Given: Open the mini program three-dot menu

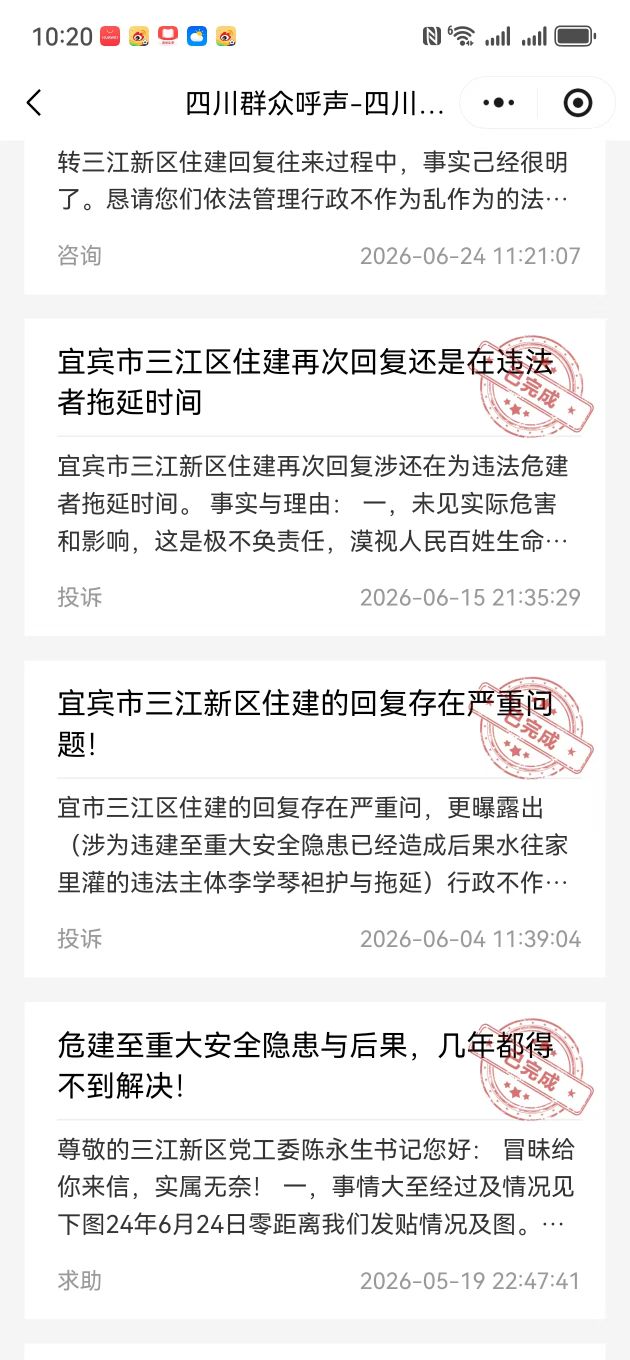Looking at the screenshot, I should [x=498, y=103].
